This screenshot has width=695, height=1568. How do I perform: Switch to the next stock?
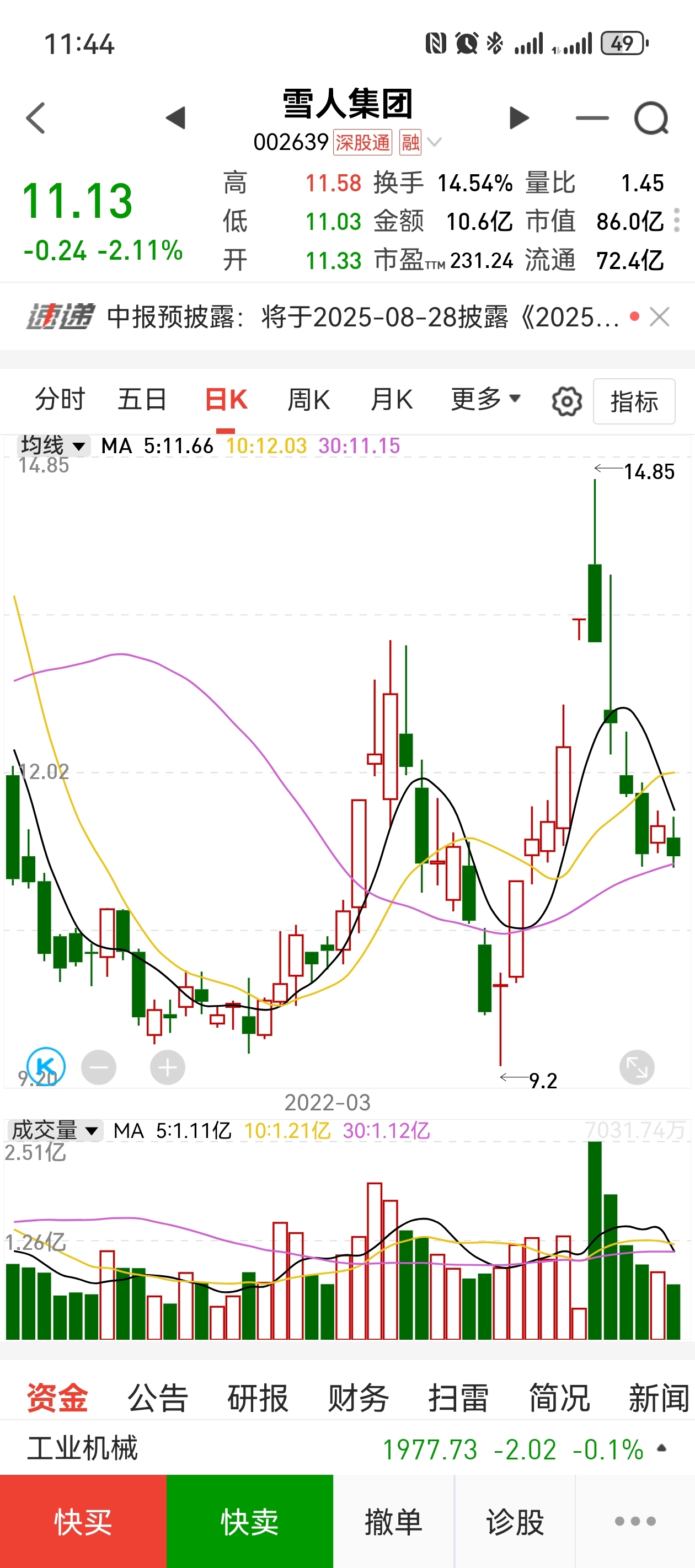[x=519, y=118]
